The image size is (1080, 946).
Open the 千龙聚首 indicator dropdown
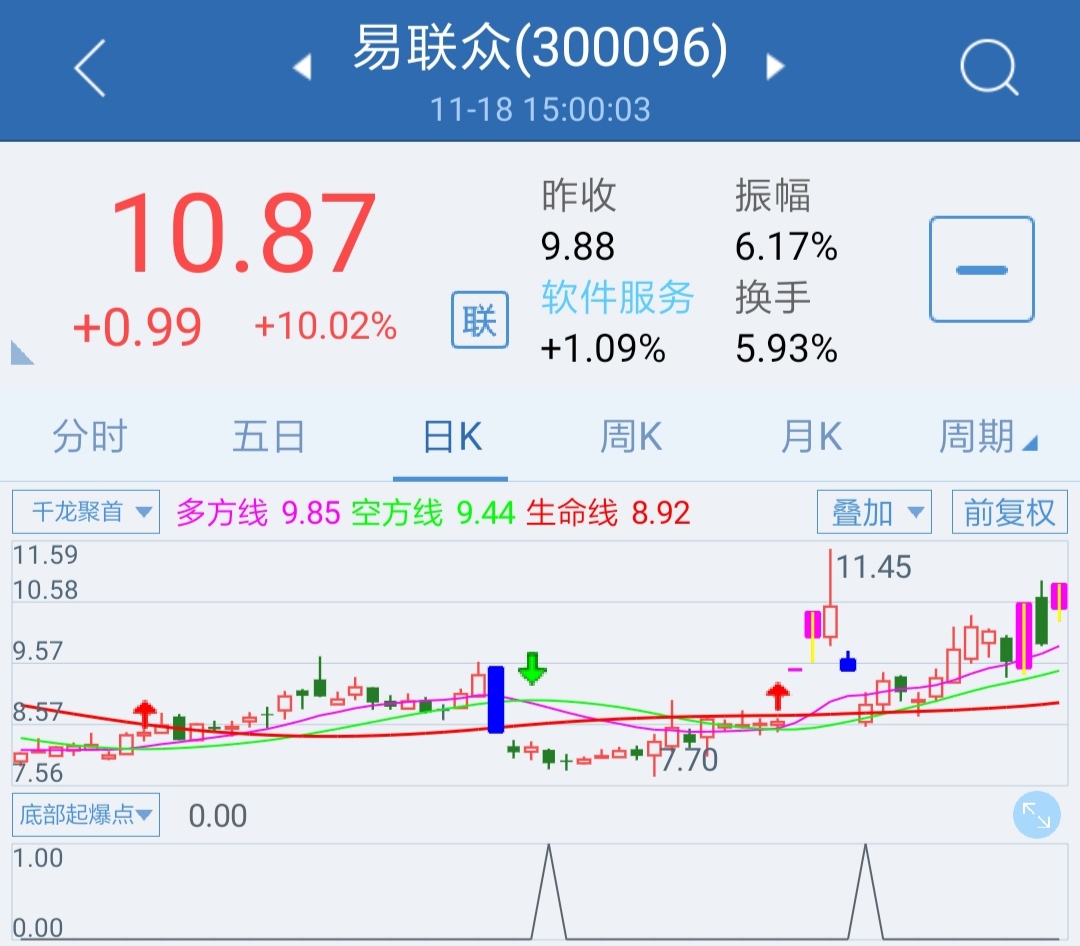coord(86,513)
